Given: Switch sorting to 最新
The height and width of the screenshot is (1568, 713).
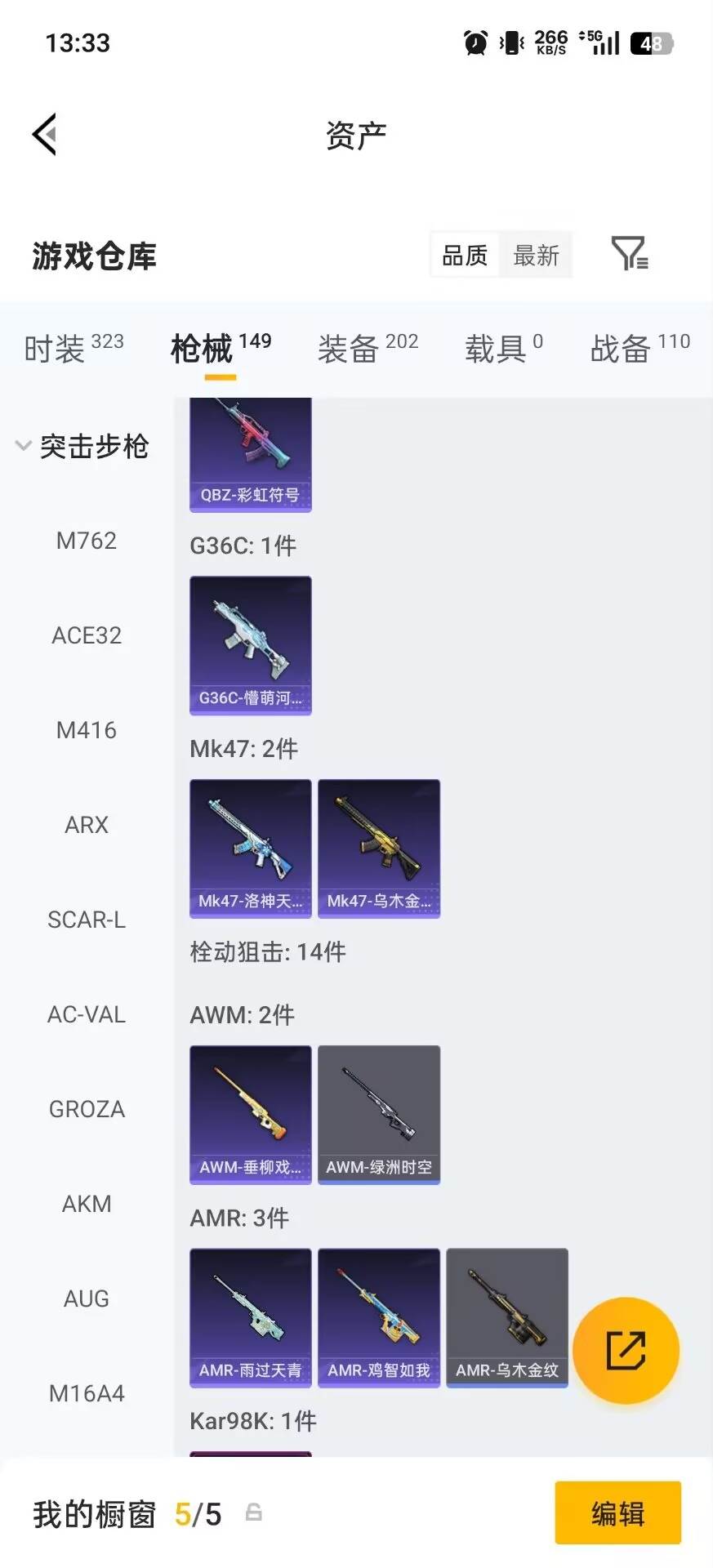Looking at the screenshot, I should (x=536, y=255).
